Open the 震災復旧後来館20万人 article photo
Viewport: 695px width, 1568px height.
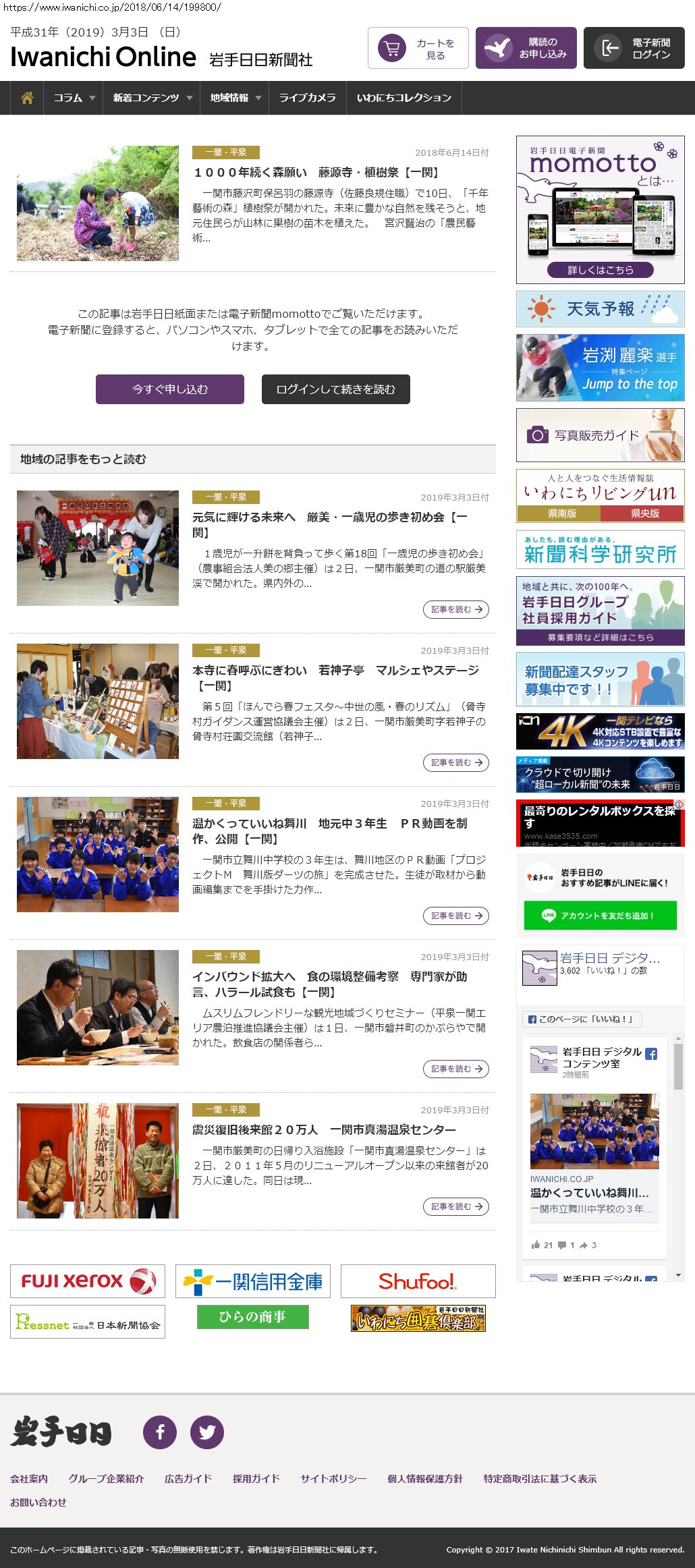click(98, 1160)
